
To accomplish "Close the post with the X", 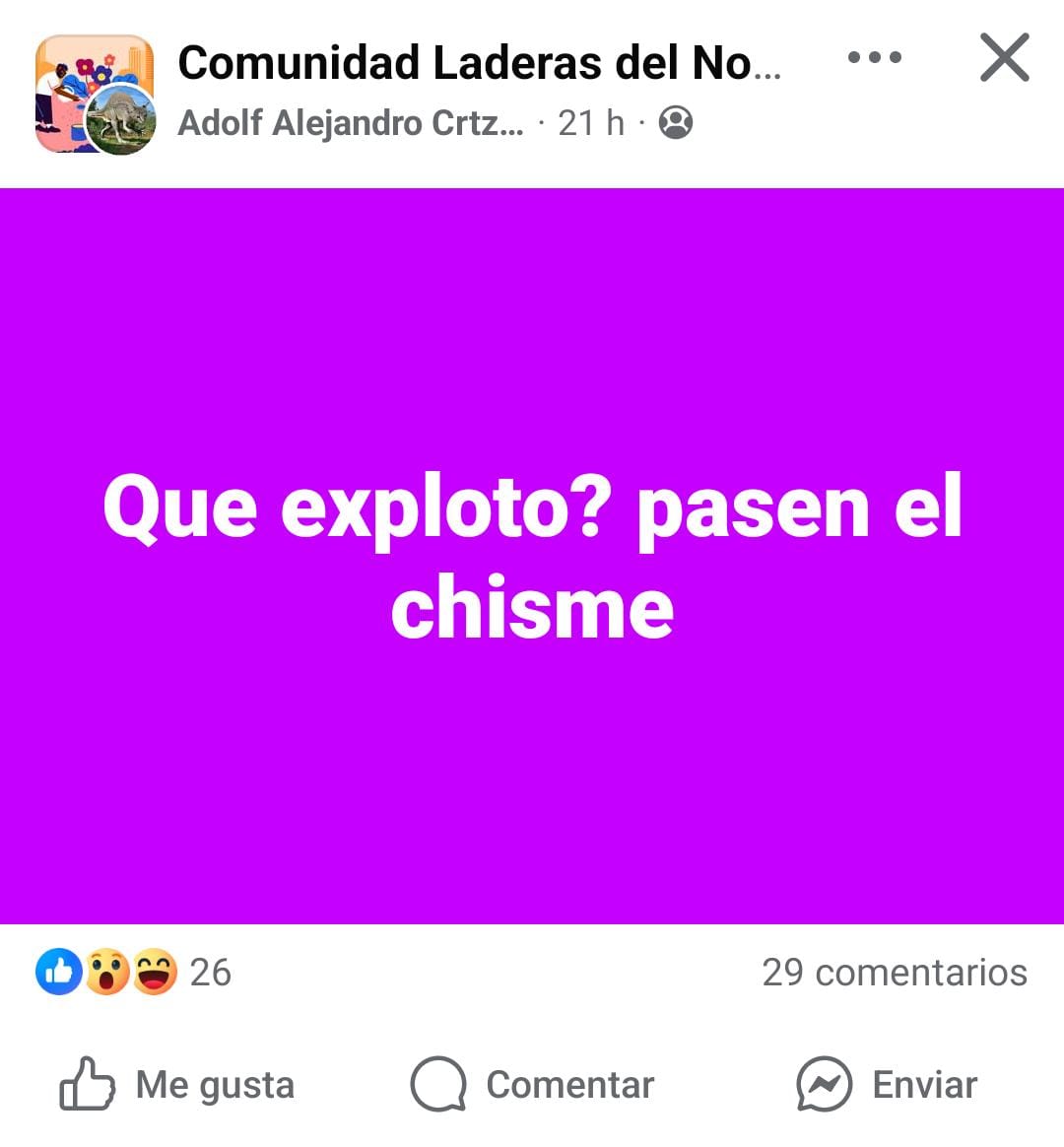I will point(1004,58).
